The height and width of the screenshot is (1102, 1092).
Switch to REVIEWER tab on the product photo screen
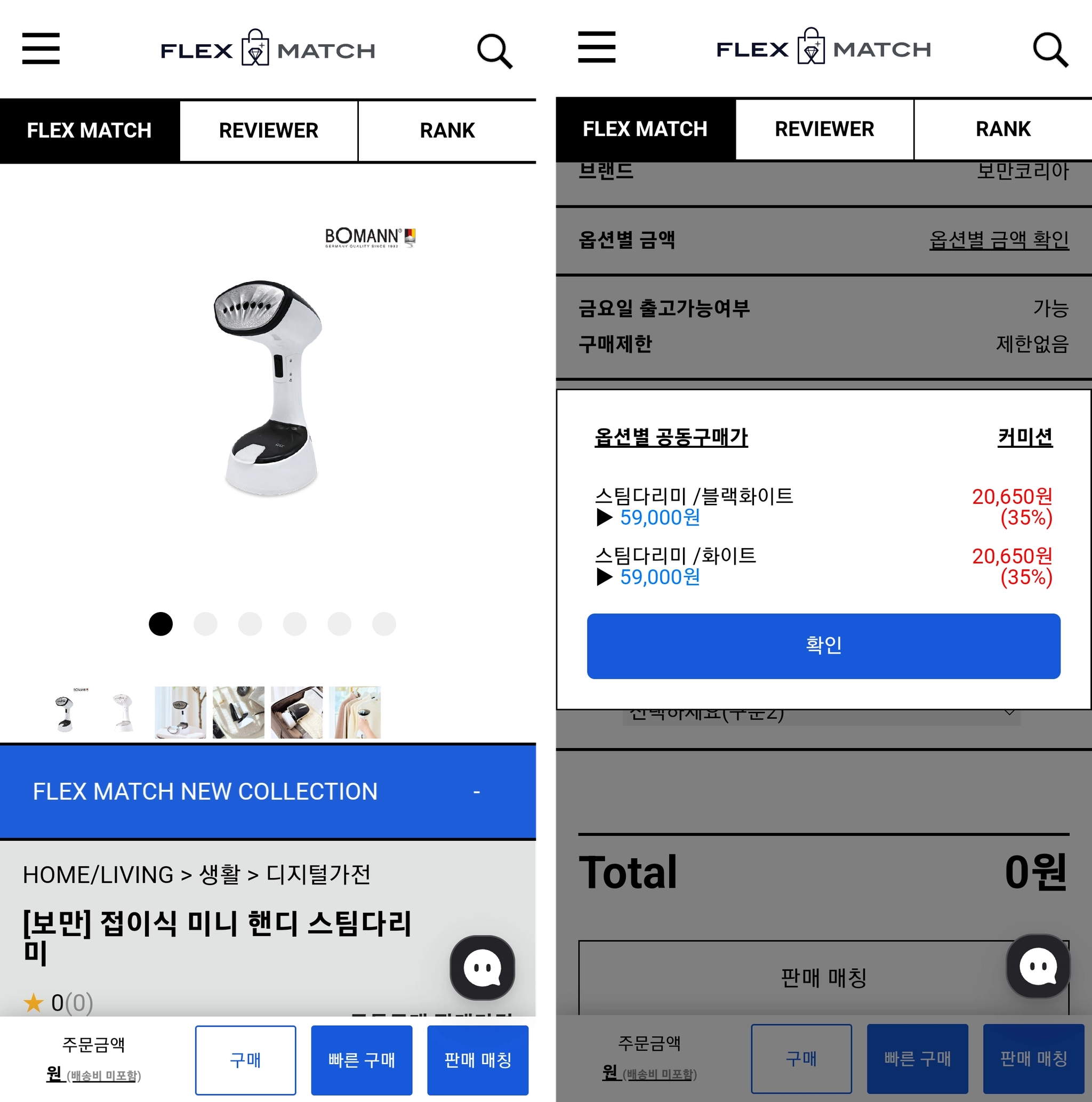269,131
